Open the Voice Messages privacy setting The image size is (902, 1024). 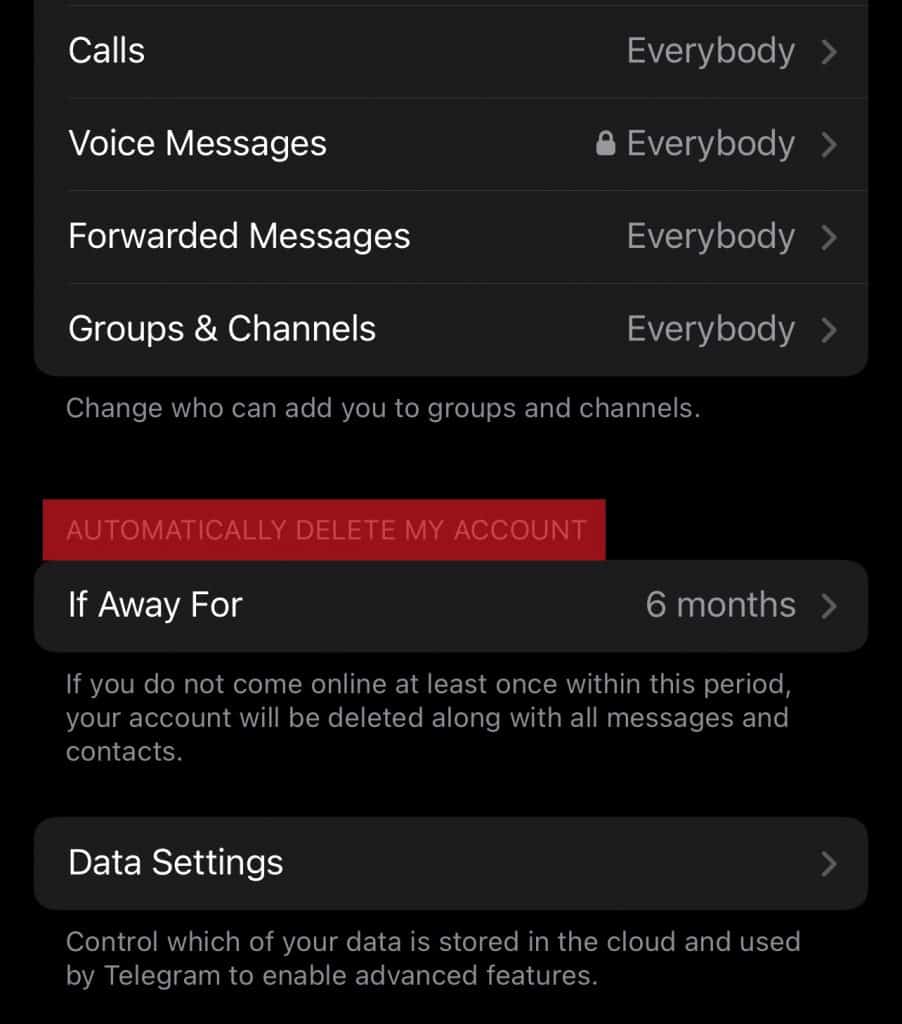pyautogui.click(x=450, y=143)
